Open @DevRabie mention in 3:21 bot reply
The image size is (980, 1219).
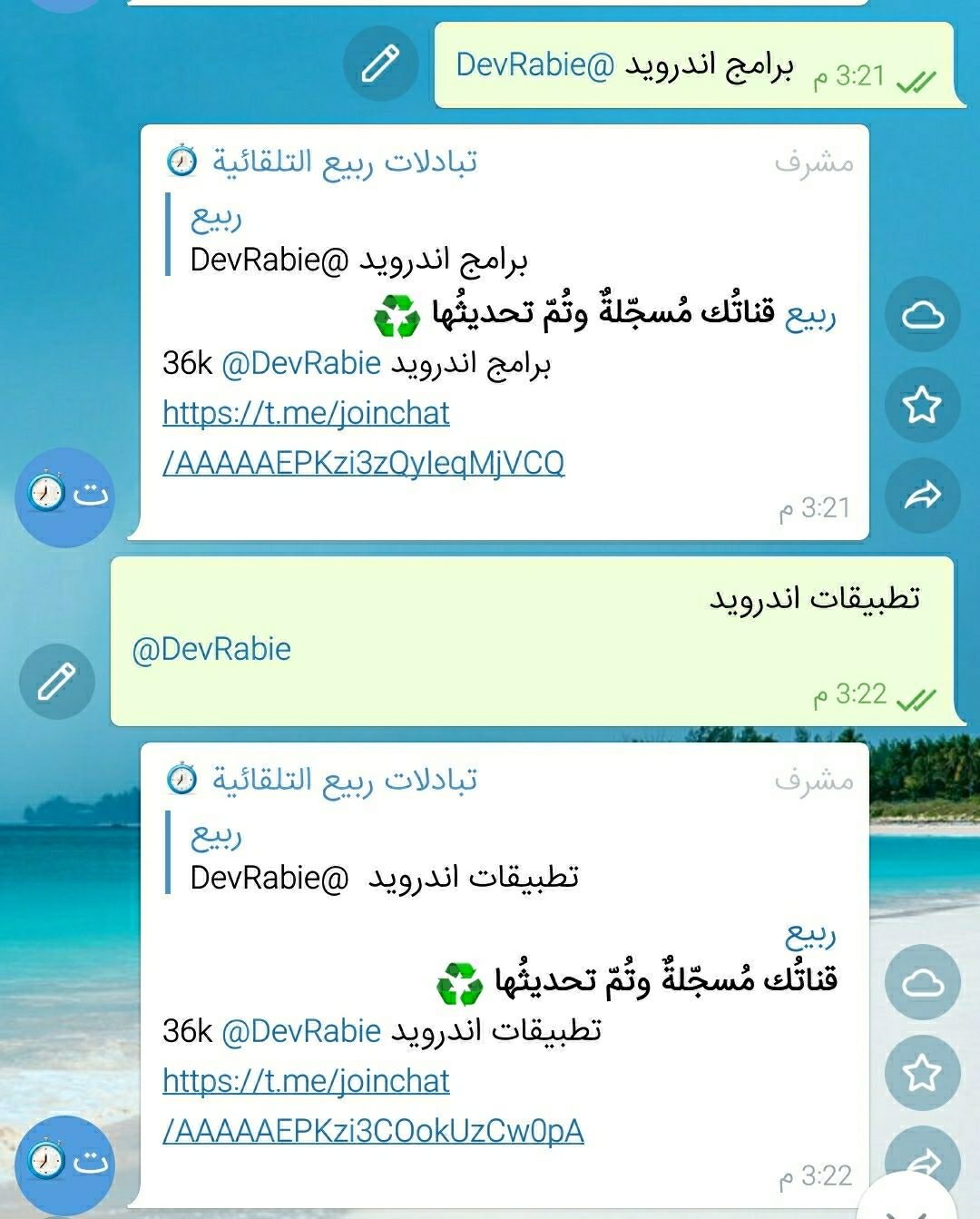(300, 363)
